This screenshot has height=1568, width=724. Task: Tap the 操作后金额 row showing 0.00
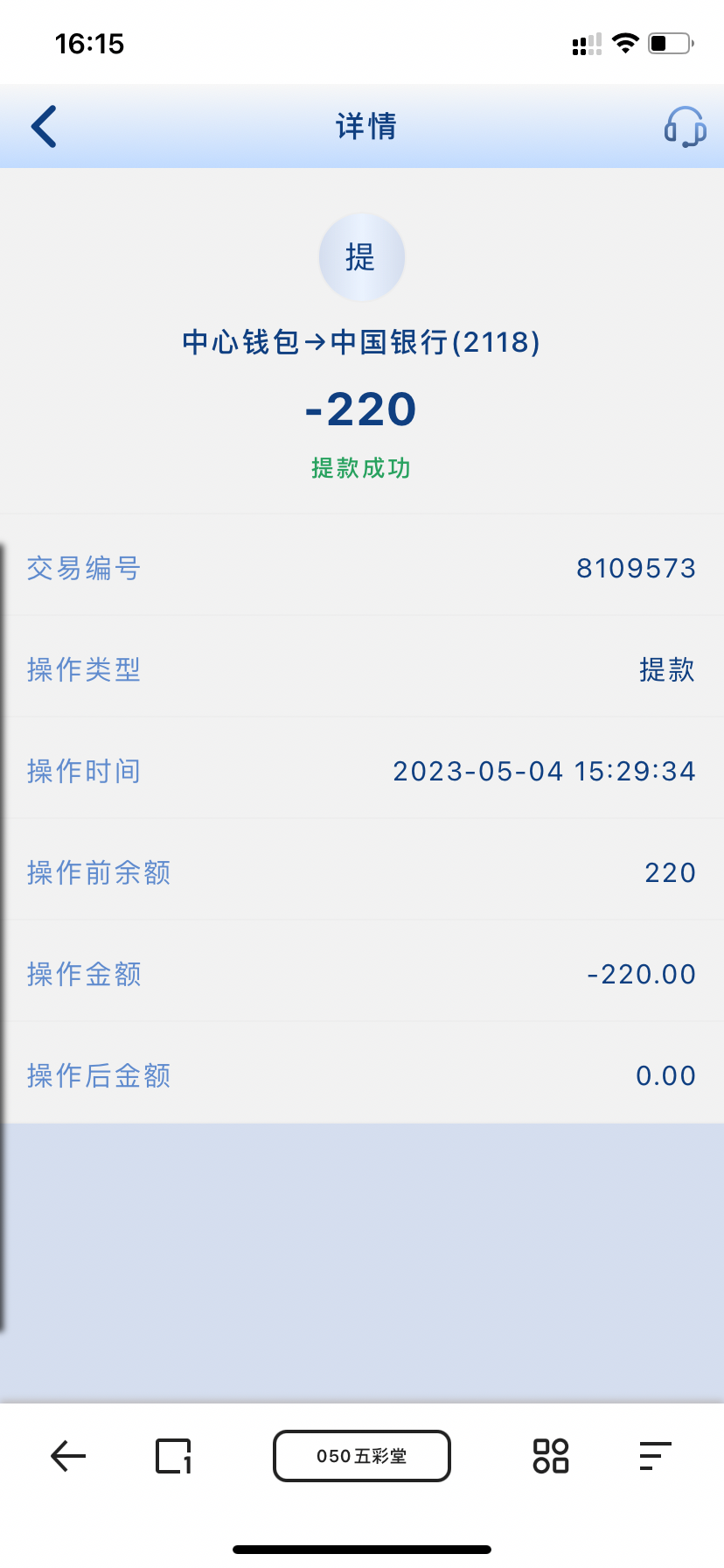pos(361,1075)
